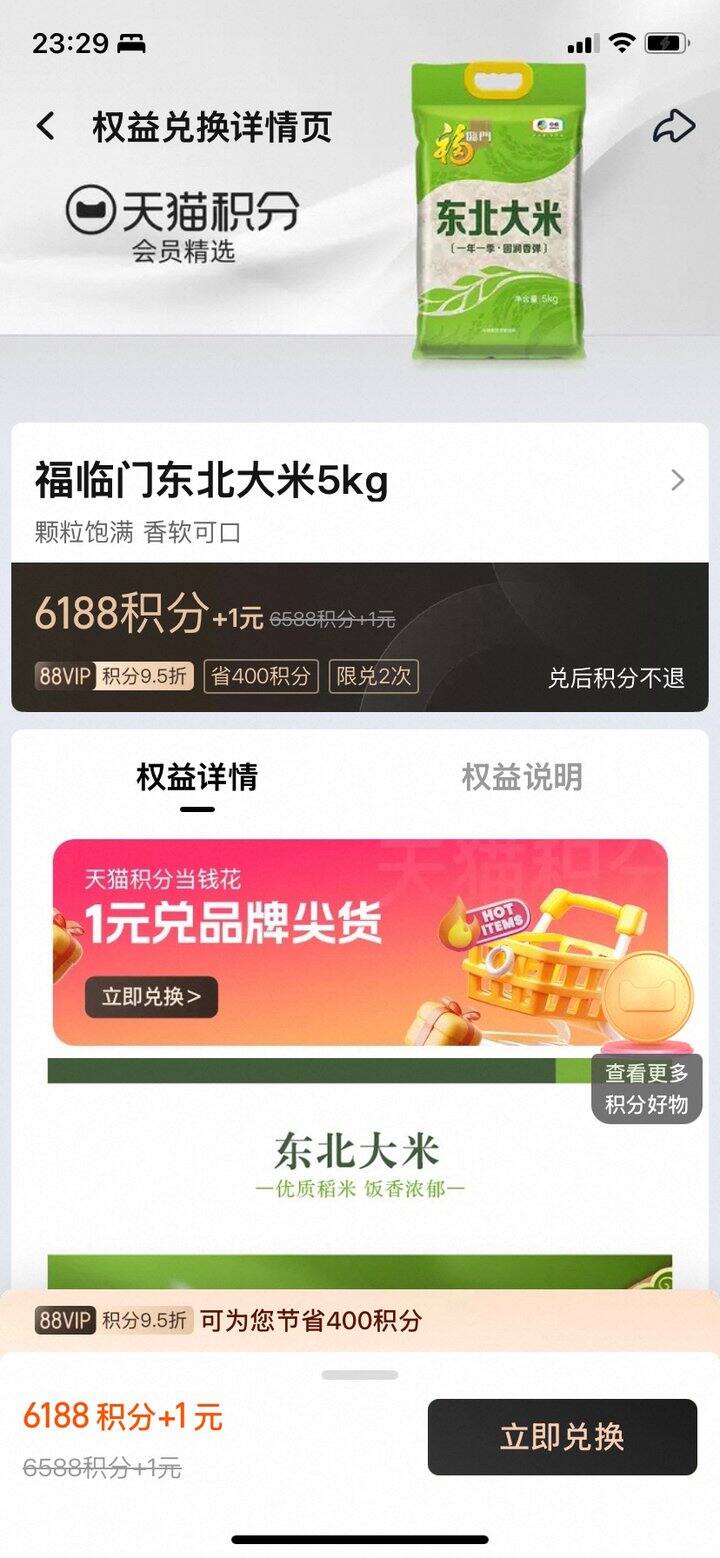Open 查看更多积分好物 floating shortcut

point(647,1088)
